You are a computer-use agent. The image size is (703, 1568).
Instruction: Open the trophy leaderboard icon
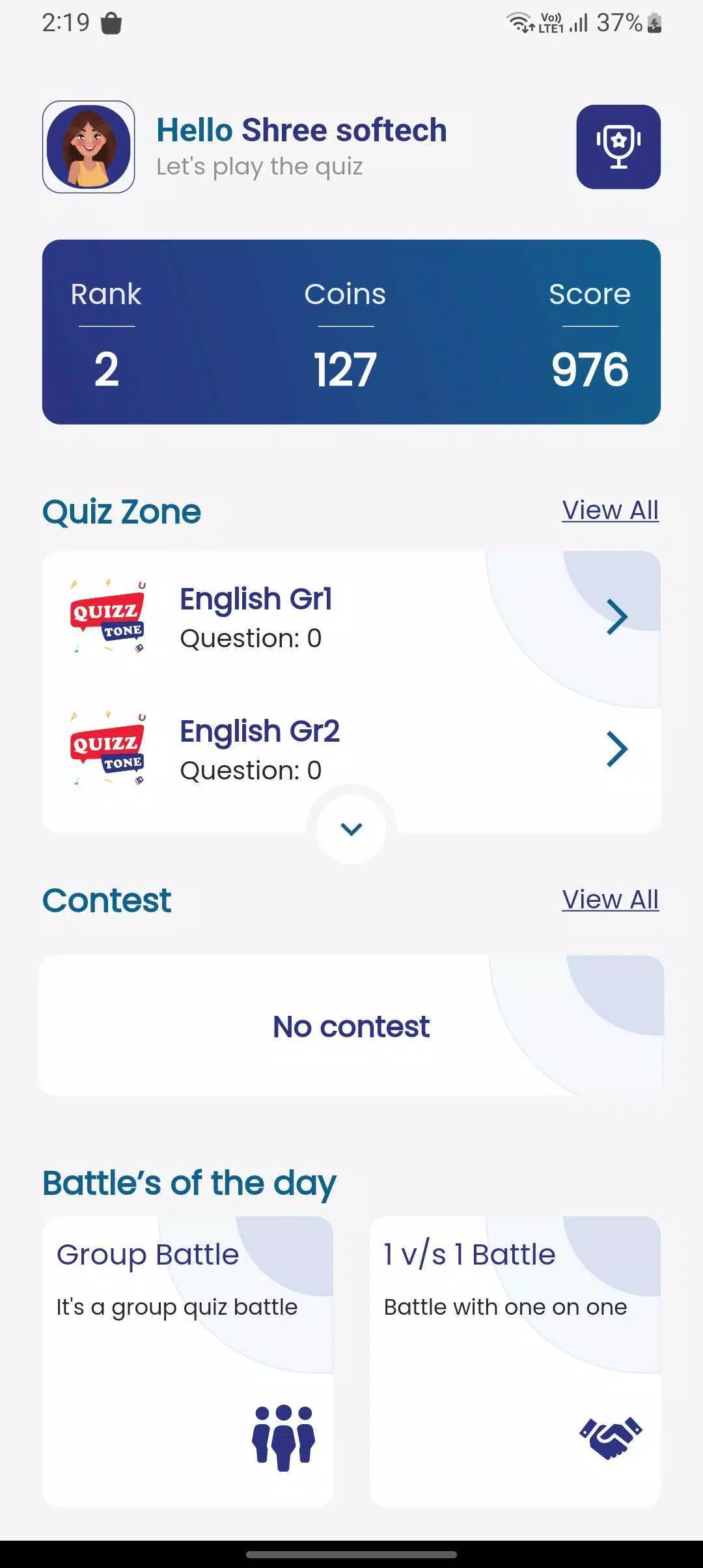(x=617, y=147)
